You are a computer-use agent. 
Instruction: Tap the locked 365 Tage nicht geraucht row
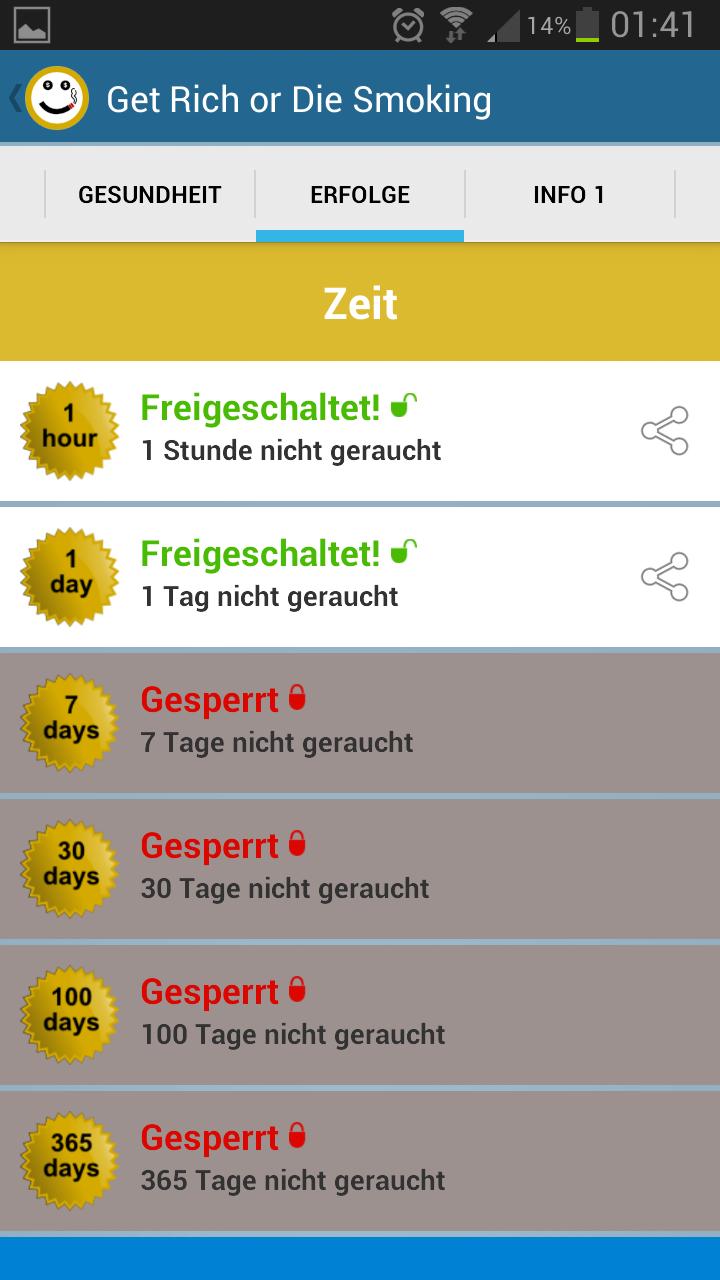(x=360, y=1161)
